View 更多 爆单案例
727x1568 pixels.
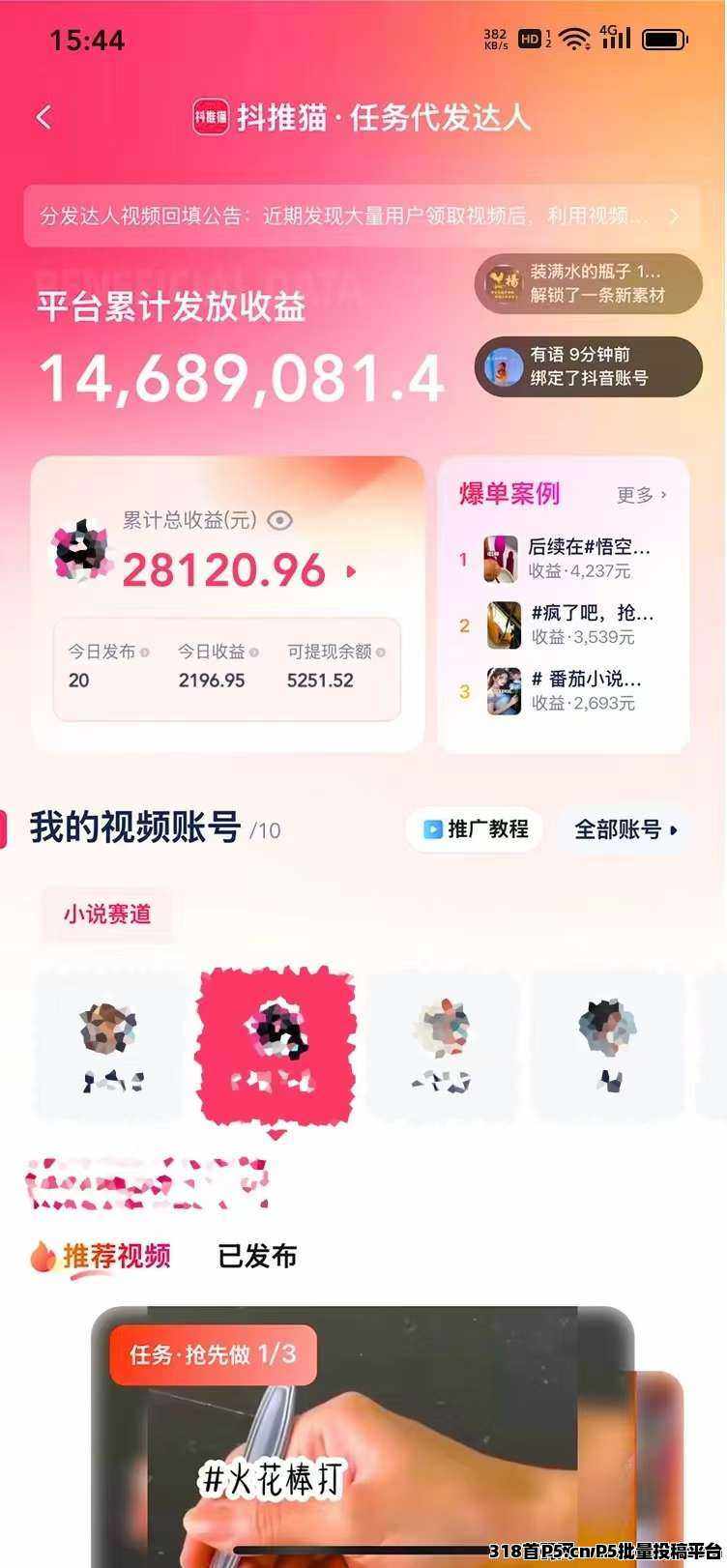click(642, 495)
